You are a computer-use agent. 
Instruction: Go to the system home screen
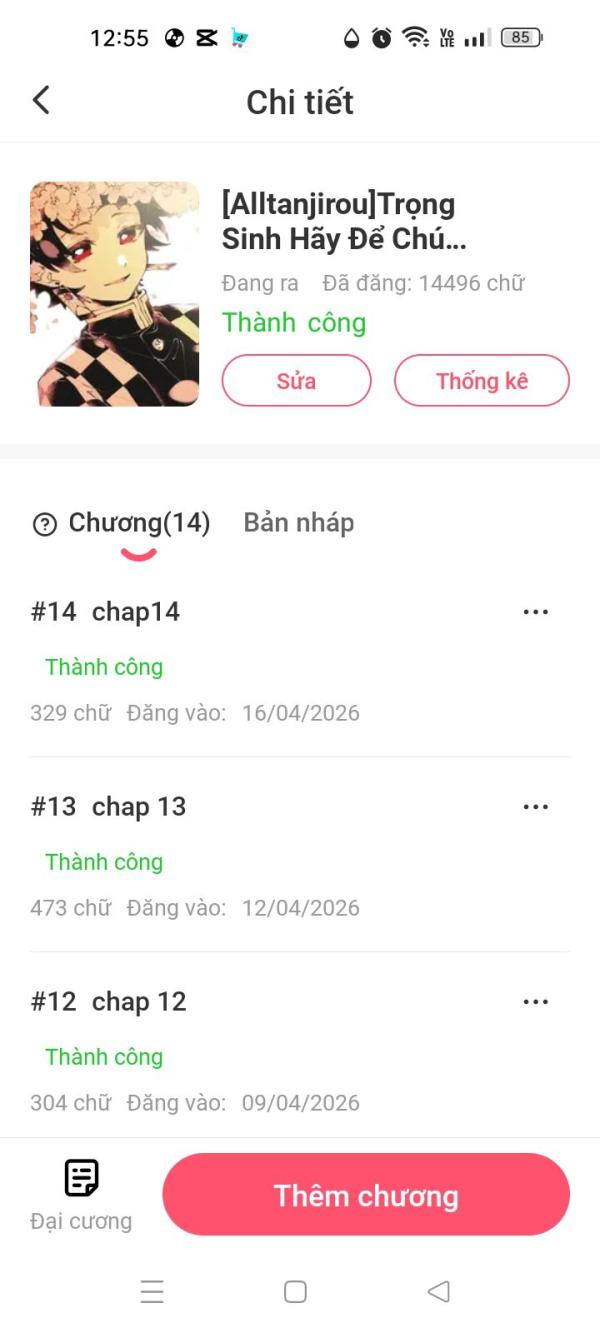[x=295, y=1291]
